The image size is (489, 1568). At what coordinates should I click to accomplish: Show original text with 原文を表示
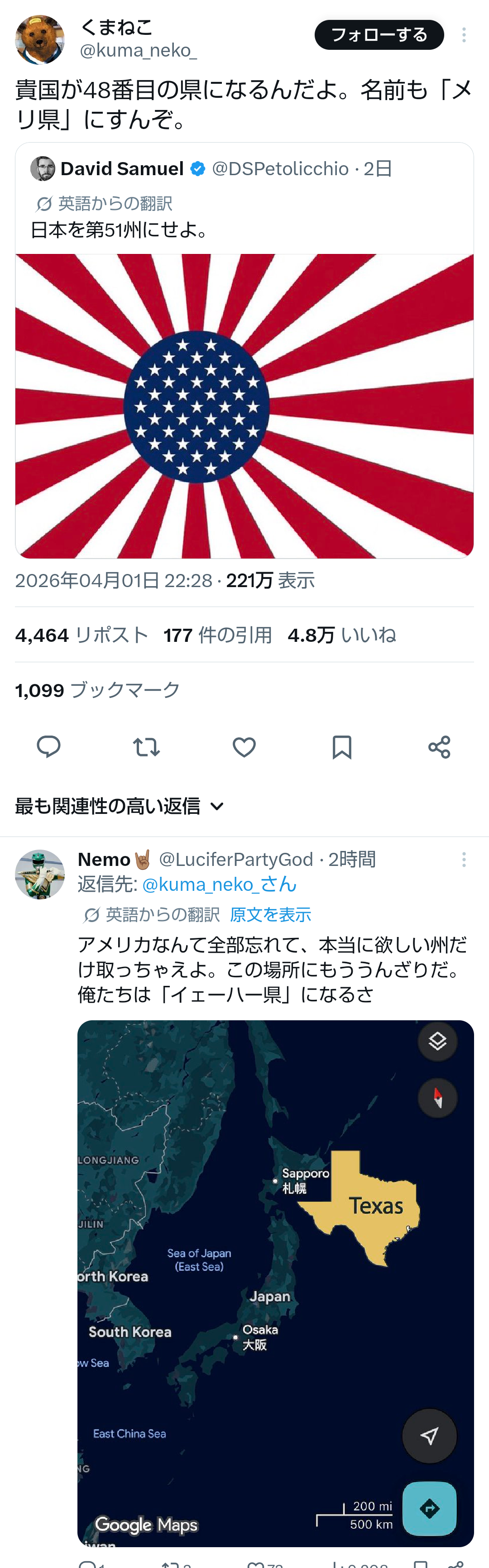click(270, 914)
